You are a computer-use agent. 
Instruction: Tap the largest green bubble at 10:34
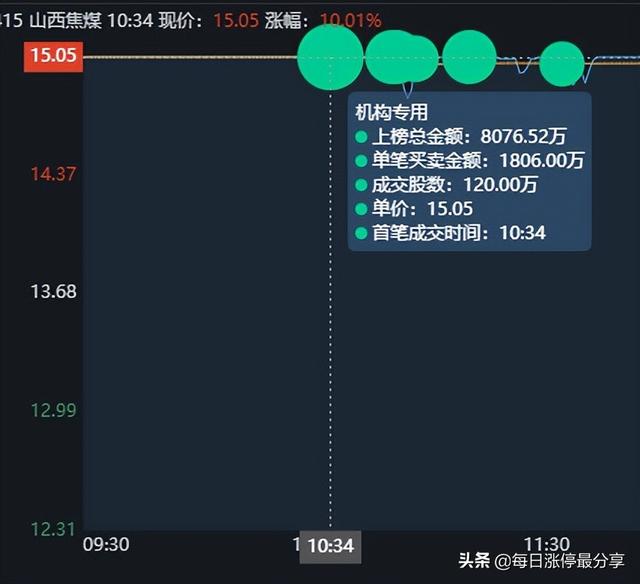[330, 57]
